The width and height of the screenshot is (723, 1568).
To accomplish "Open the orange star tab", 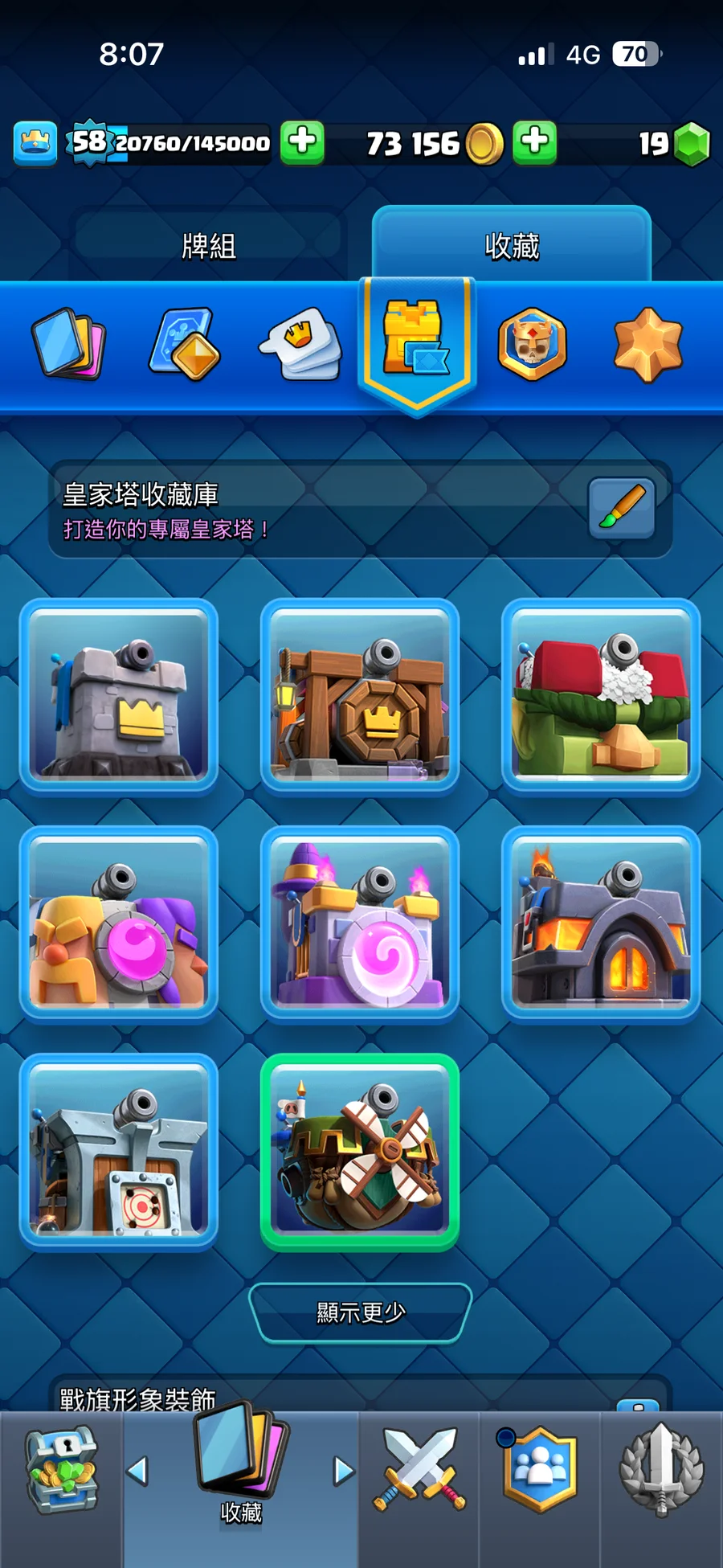I will (647, 344).
